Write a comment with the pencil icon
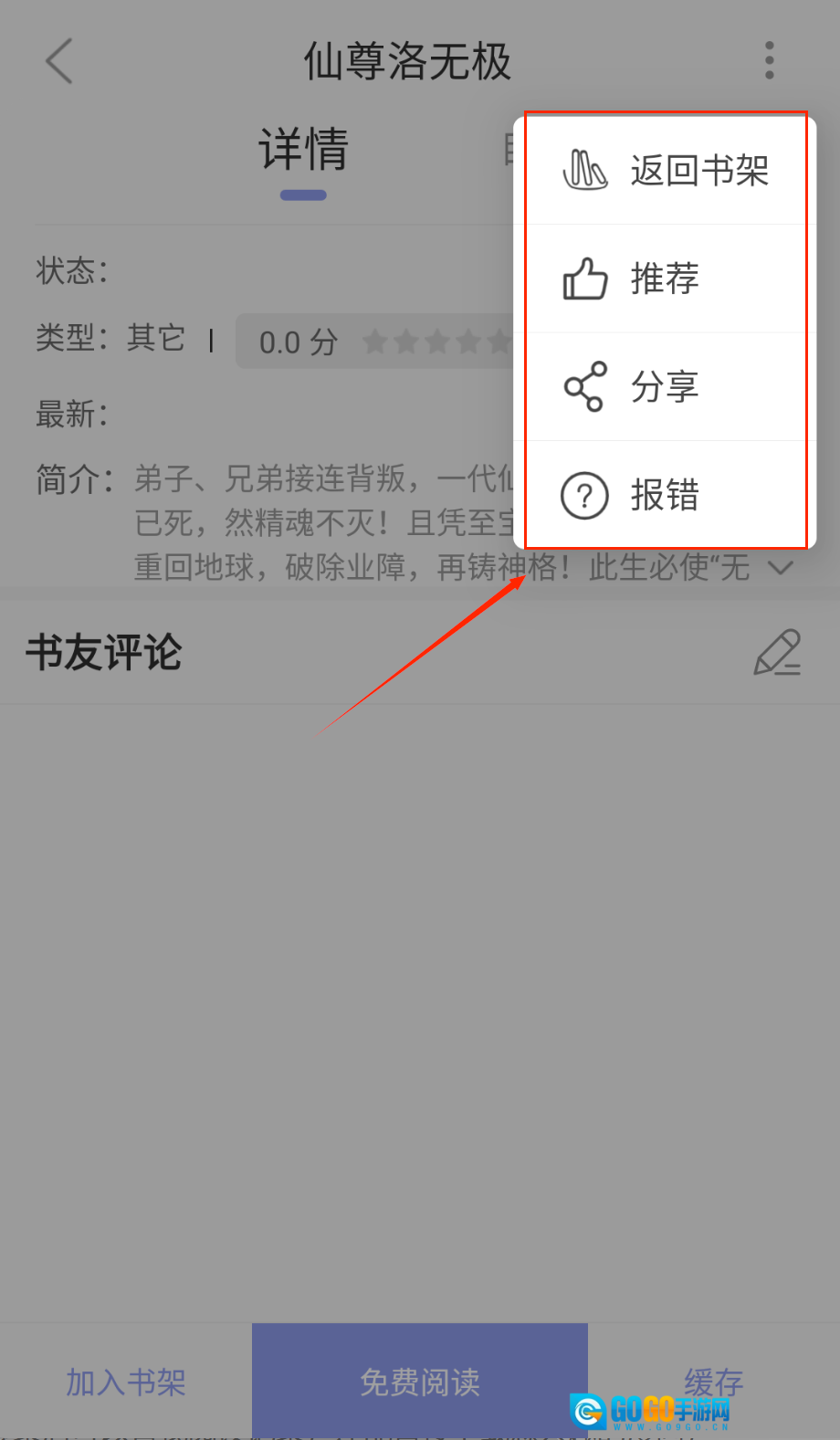Viewport: 840px width, 1440px height. (x=777, y=652)
